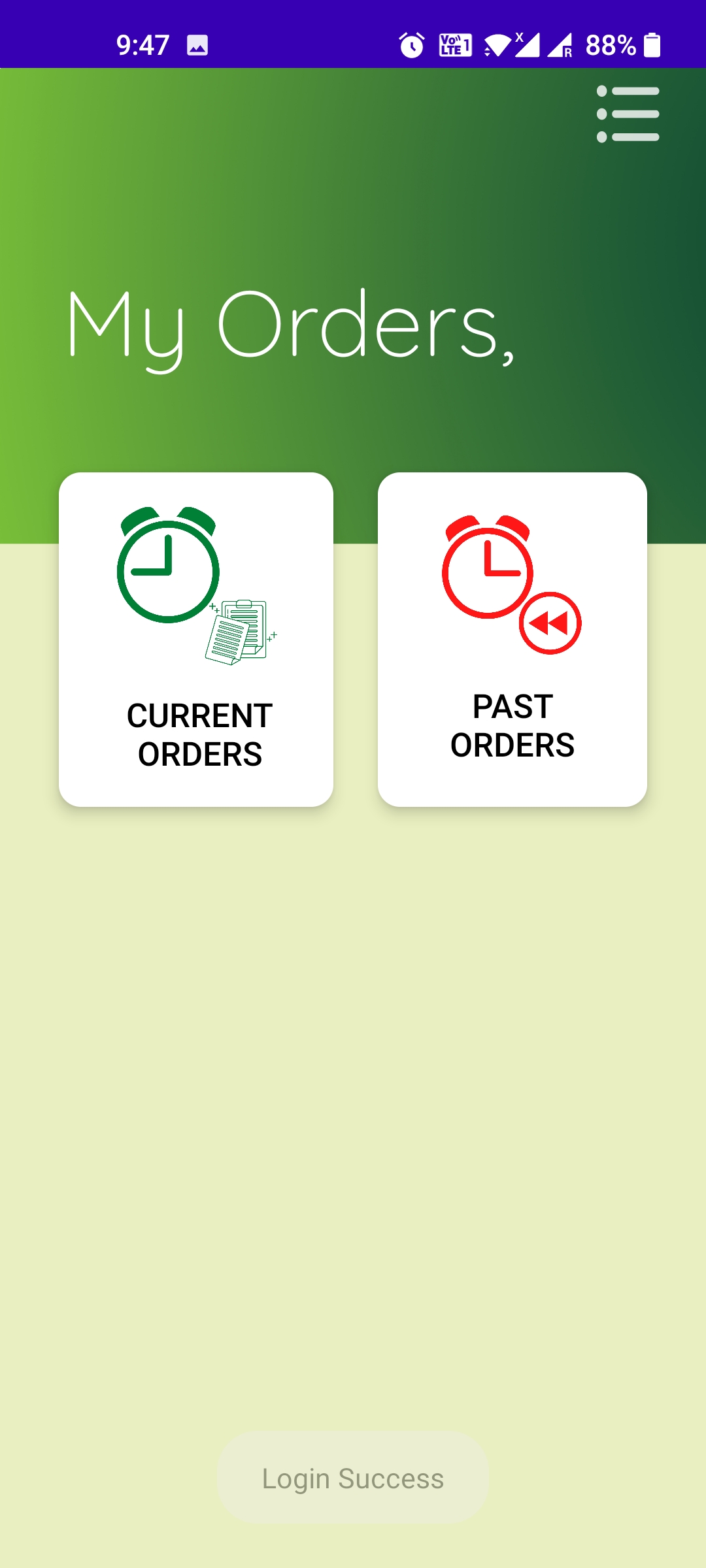This screenshot has width=706, height=1568.
Task: Tap the clock showing 9:47
Action: pos(142,44)
